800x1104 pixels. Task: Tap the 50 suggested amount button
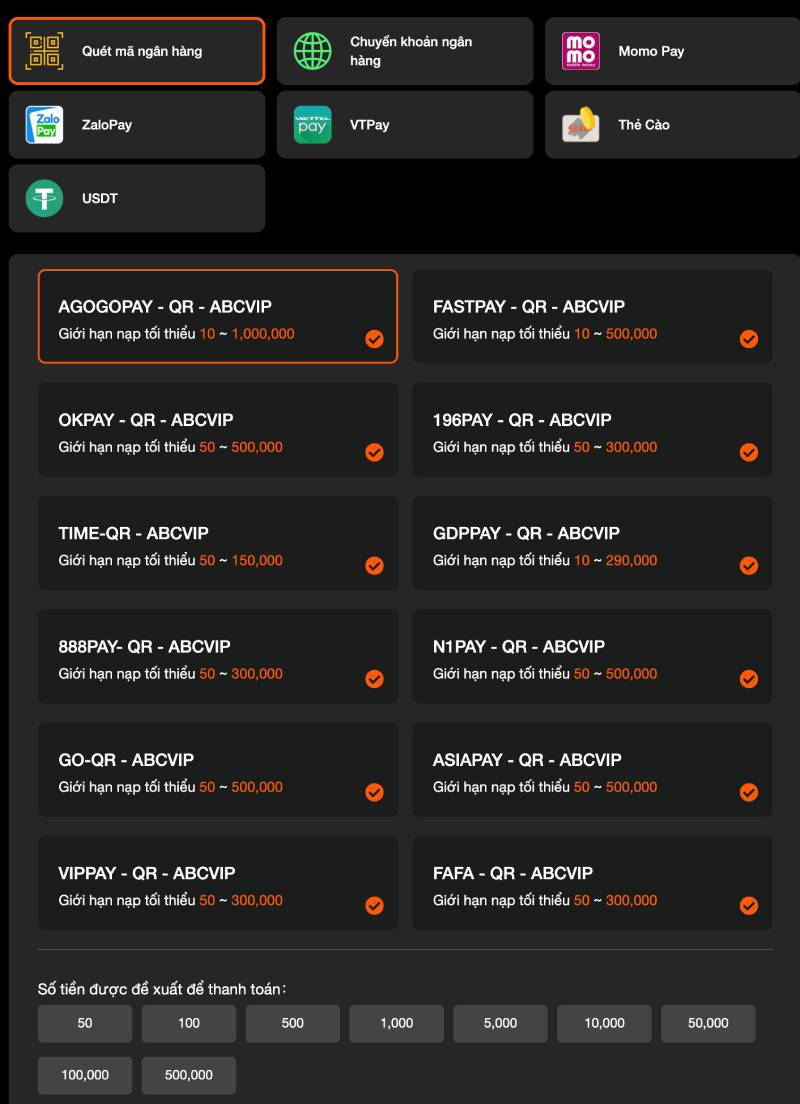(x=85, y=1023)
